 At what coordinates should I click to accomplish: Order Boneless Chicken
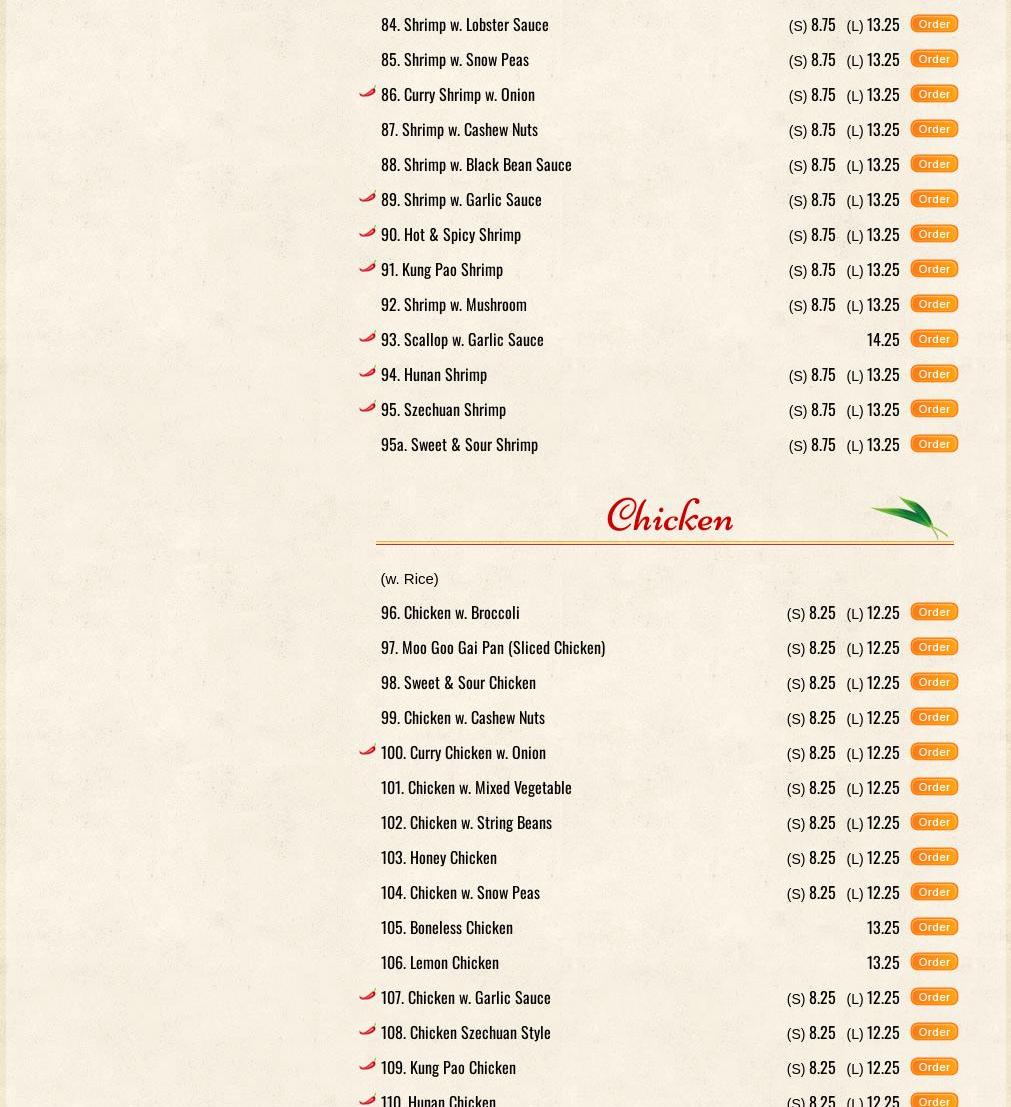(934, 927)
